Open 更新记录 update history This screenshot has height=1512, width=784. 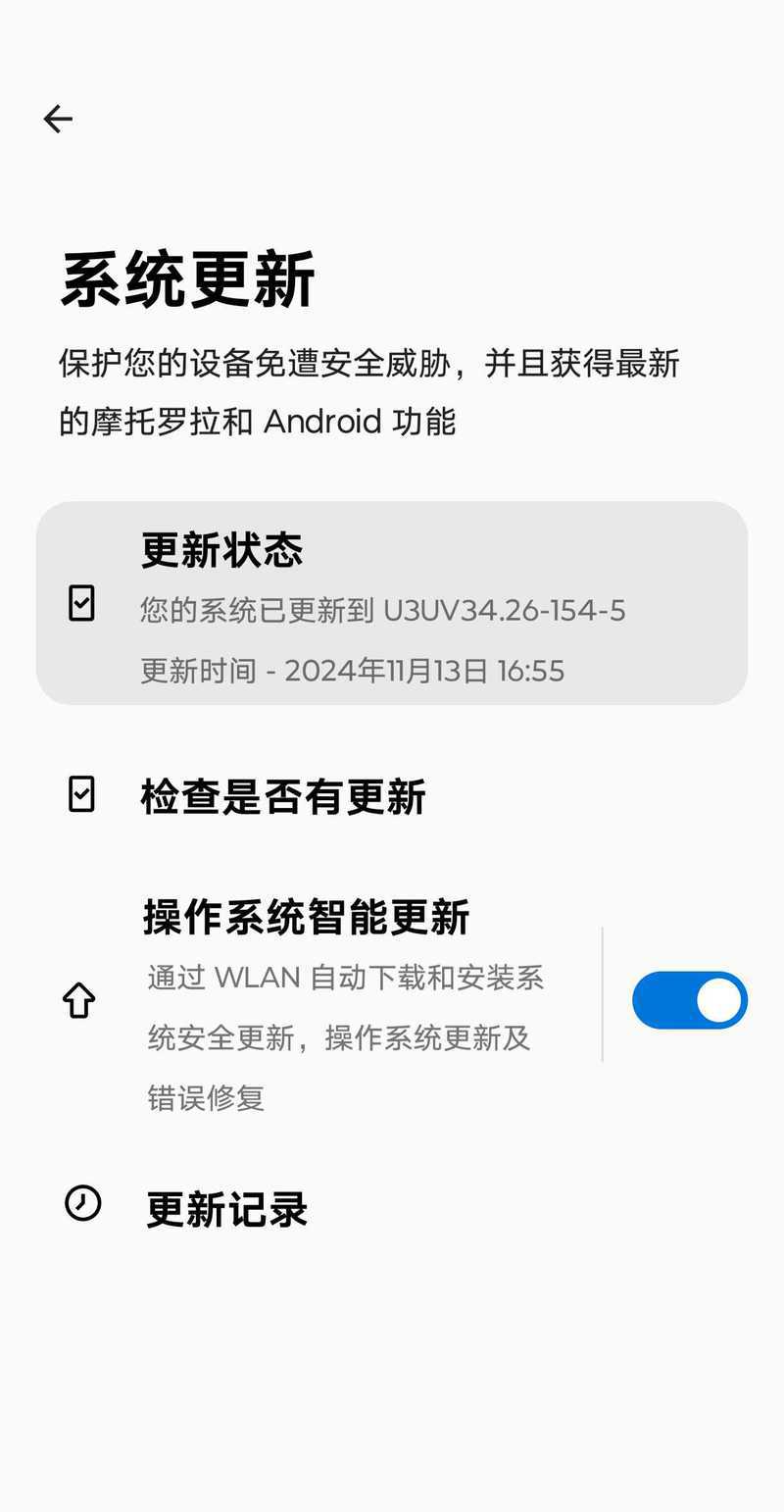coord(227,1209)
